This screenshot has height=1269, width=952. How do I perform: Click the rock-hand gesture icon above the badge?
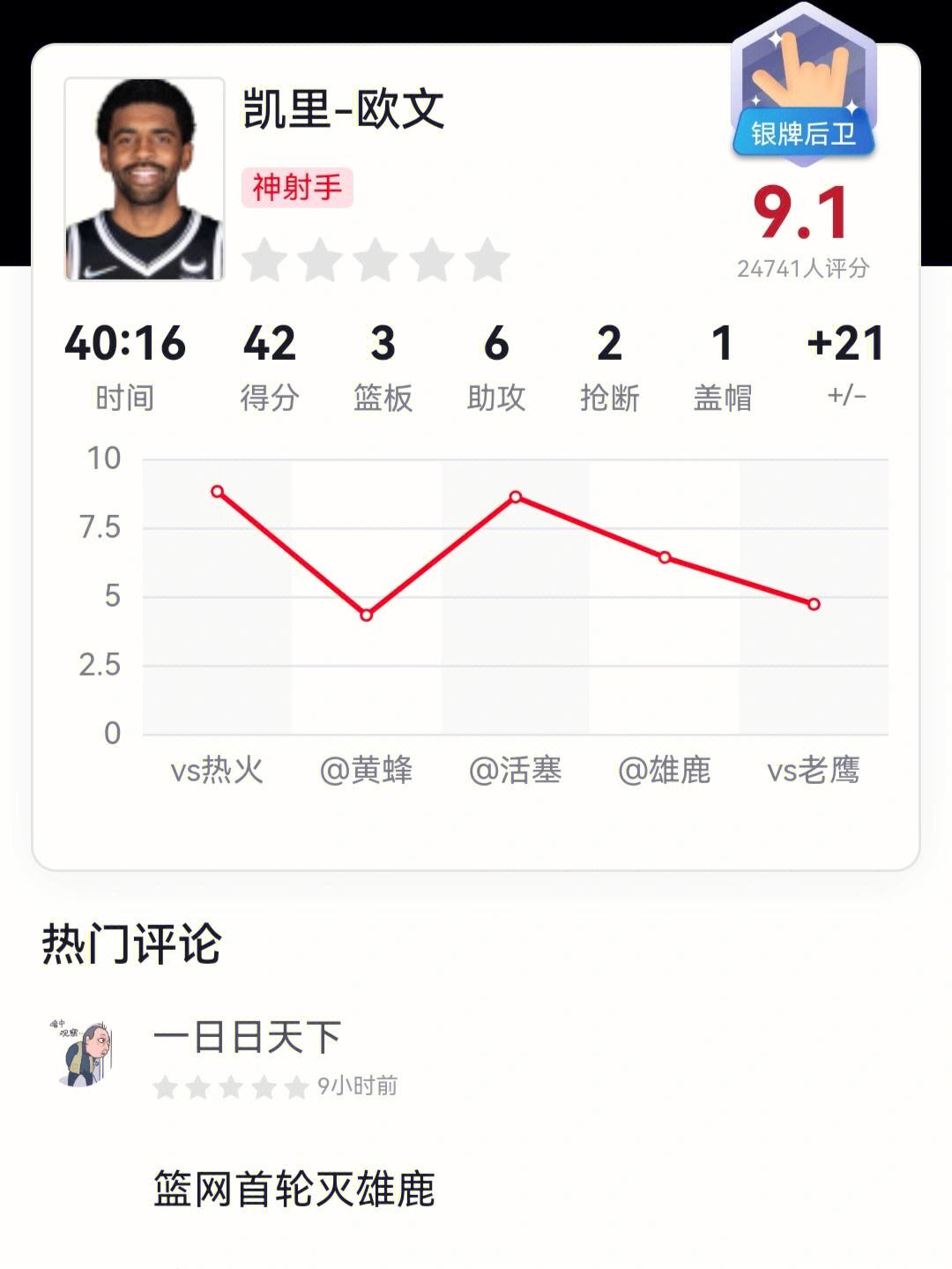pyautogui.click(x=802, y=71)
